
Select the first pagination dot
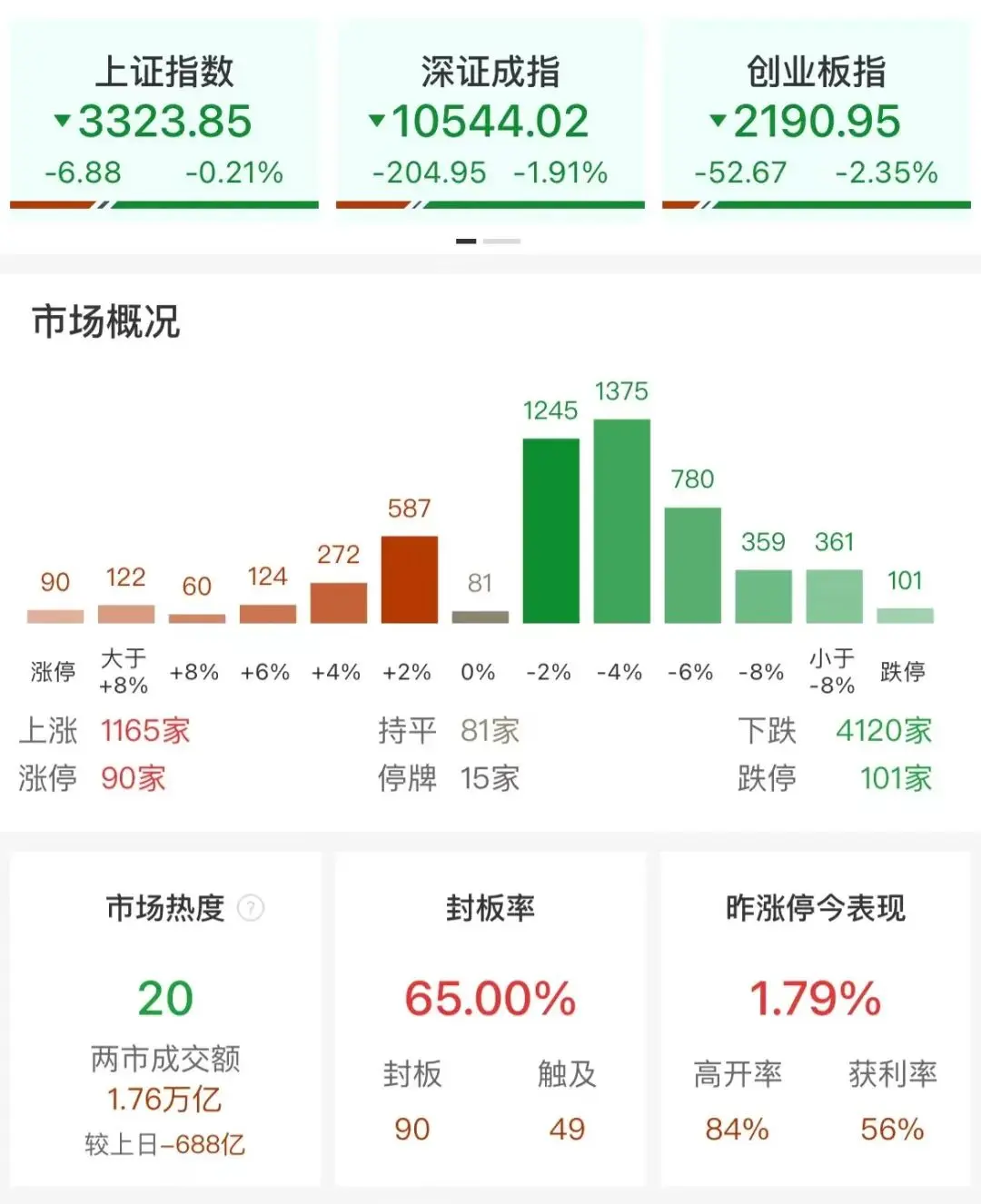pos(467,242)
